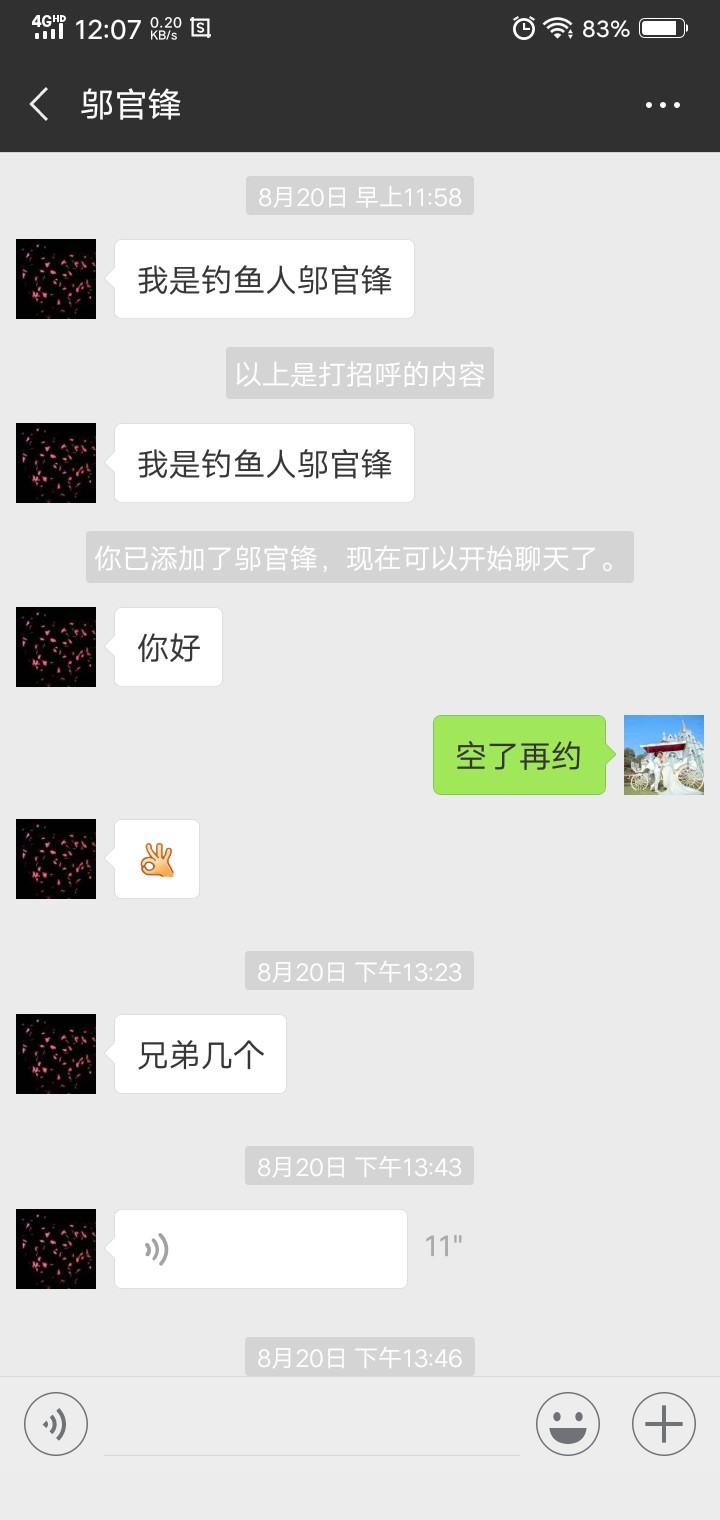Switch to voice input mode
This screenshot has width=720, height=1520.
[x=56, y=1423]
